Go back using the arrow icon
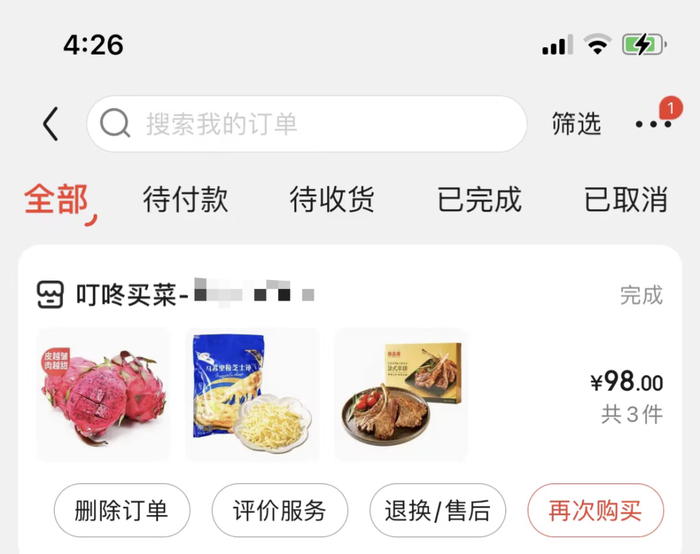This screenshot has height=554, width=700. [51, 124]
